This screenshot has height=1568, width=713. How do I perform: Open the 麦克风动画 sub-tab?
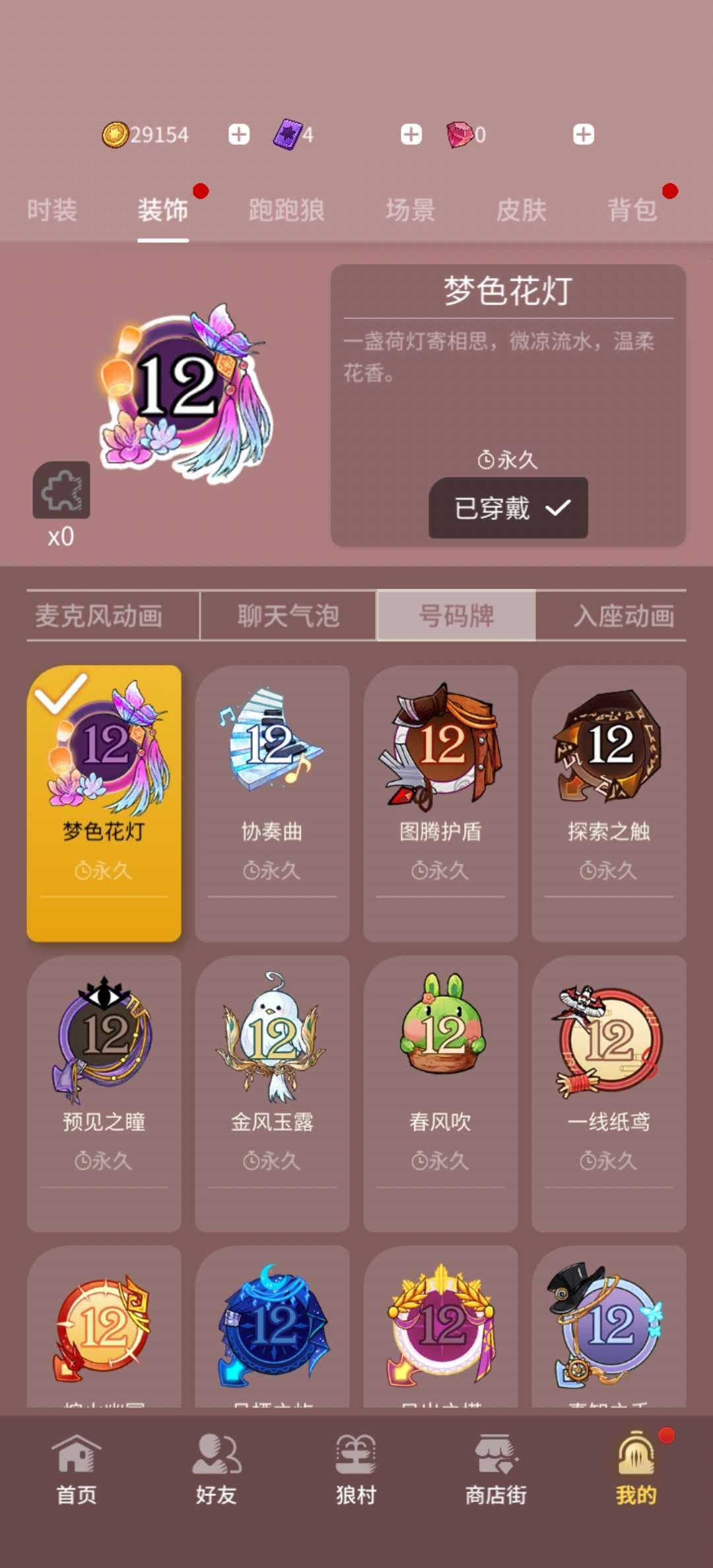(111, 615)
